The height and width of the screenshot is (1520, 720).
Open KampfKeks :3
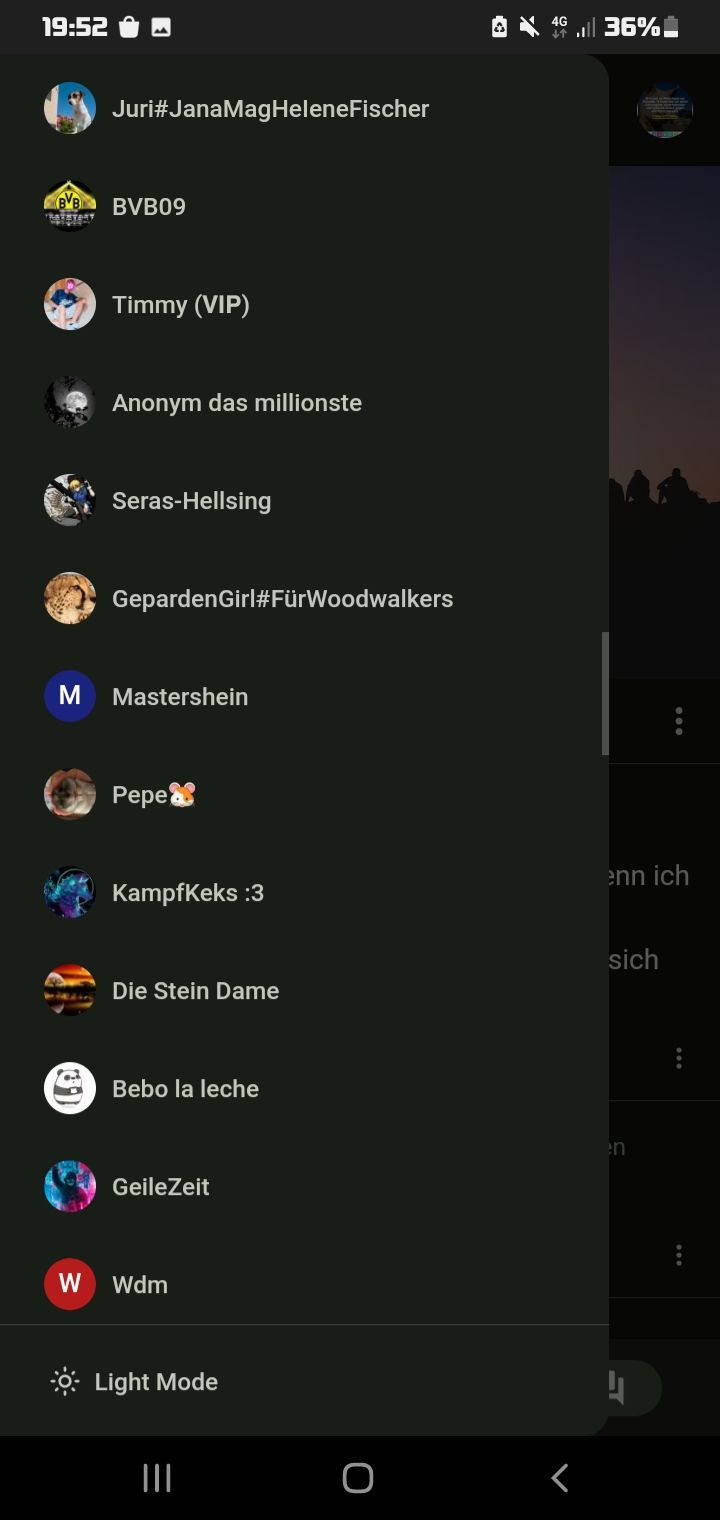(x=188, y=893)
